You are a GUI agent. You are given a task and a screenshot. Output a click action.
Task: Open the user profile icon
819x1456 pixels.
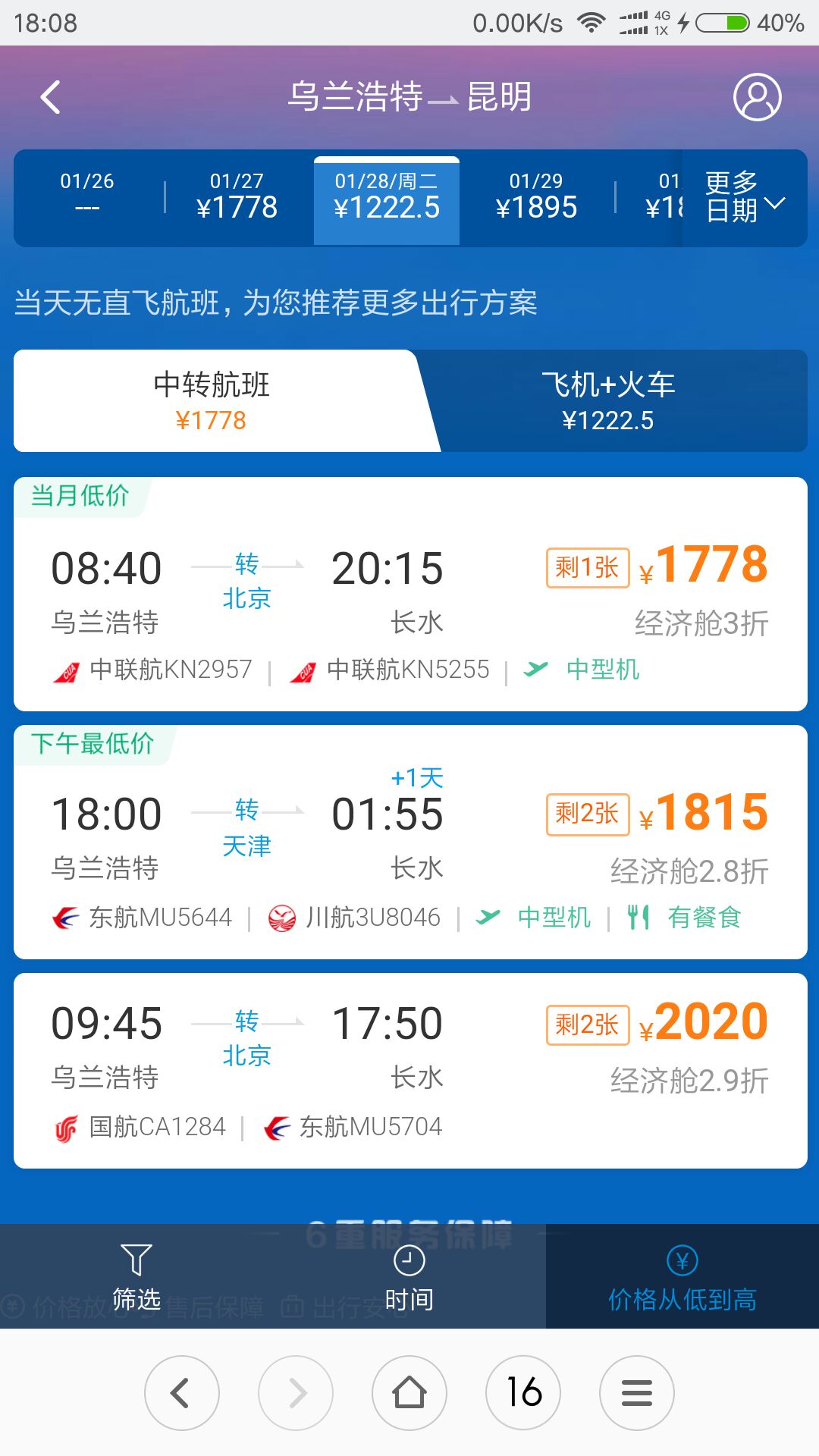click(757, 97)
